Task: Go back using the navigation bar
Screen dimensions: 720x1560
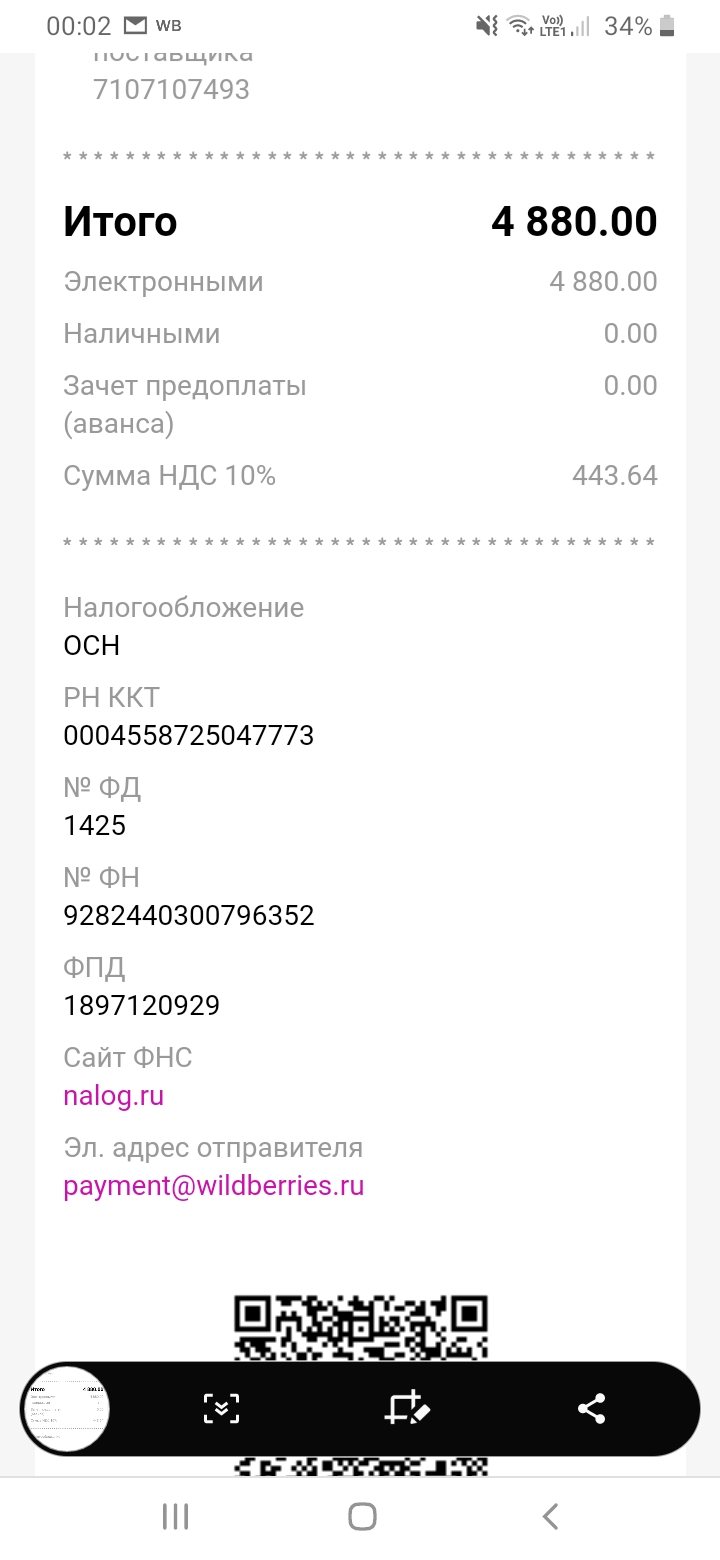Action: (x=549, y=1517)
